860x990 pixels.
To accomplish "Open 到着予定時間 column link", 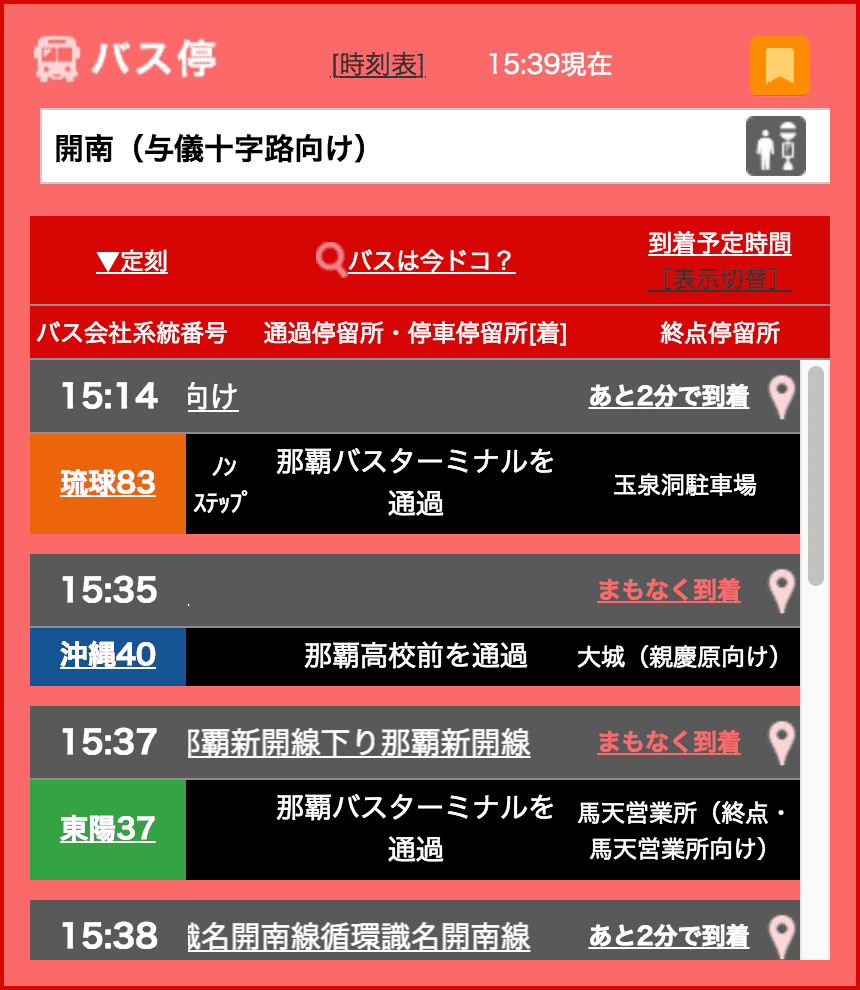I will pyautogui.click(x=720, y=243).
